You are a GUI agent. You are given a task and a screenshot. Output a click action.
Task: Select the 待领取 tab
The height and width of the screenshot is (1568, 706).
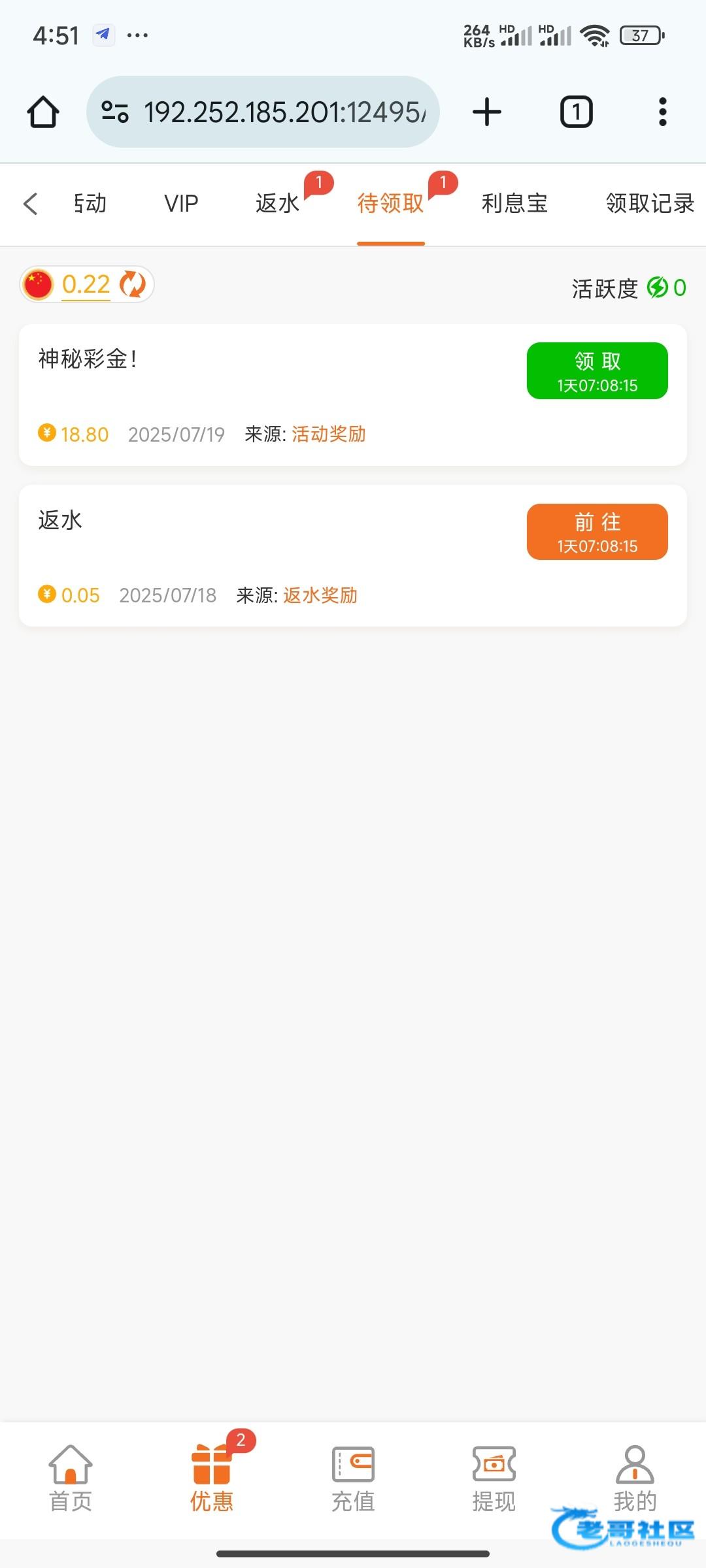pyautogui.click(x=390, y=204)
